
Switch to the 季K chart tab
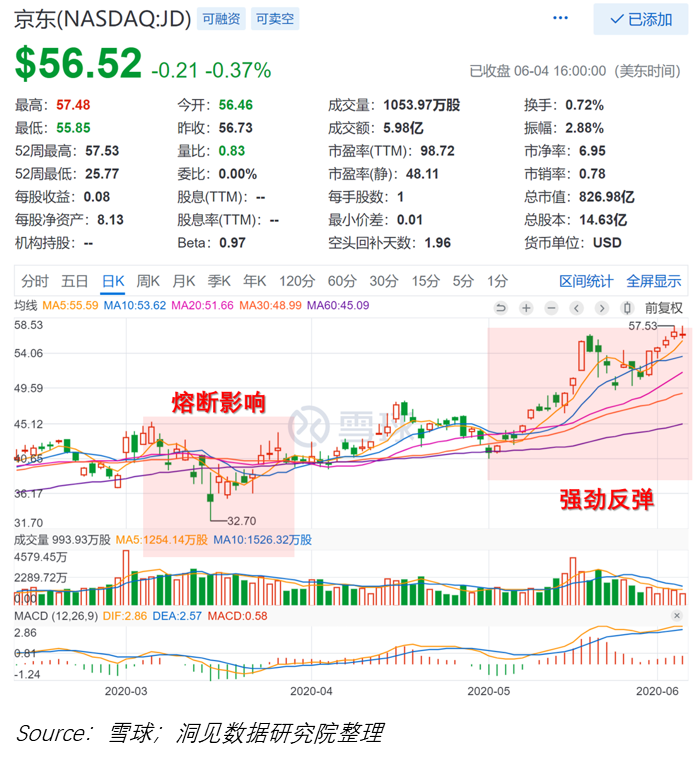pos(219,281)
